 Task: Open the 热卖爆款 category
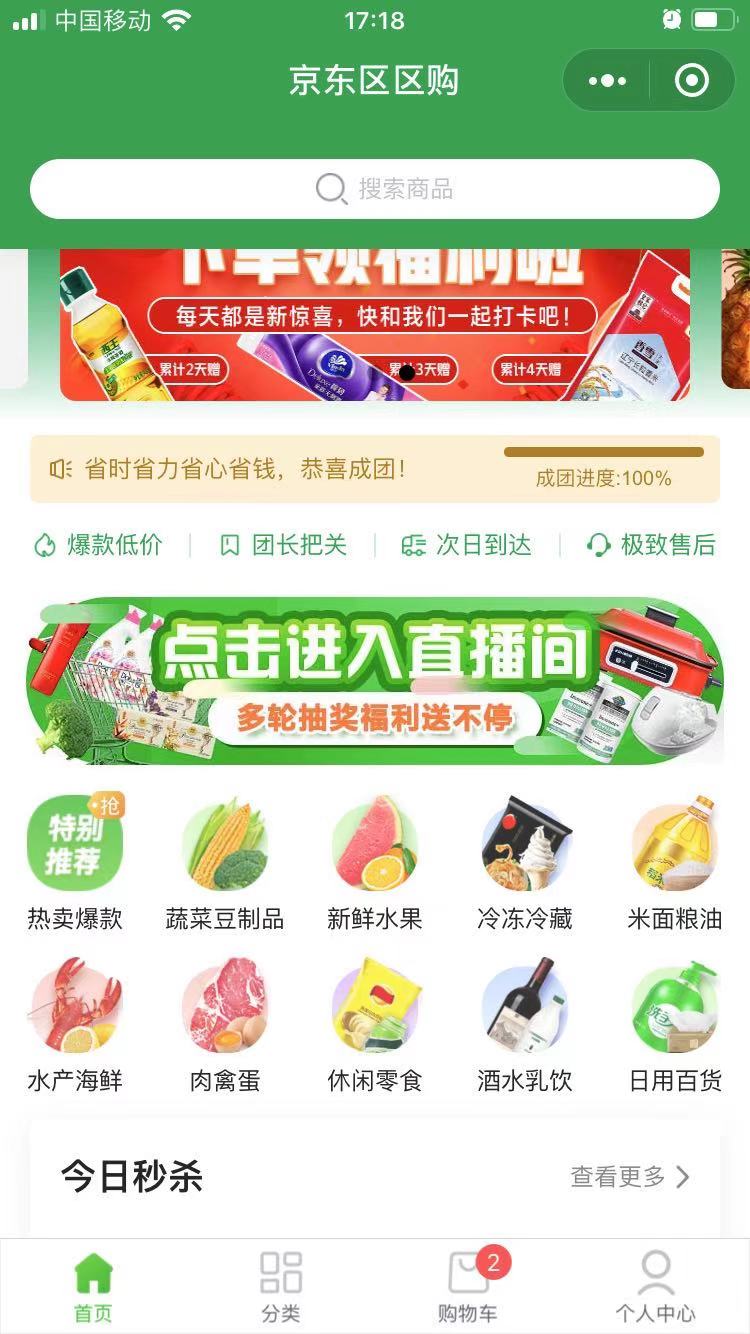click(x=75, y=862)
